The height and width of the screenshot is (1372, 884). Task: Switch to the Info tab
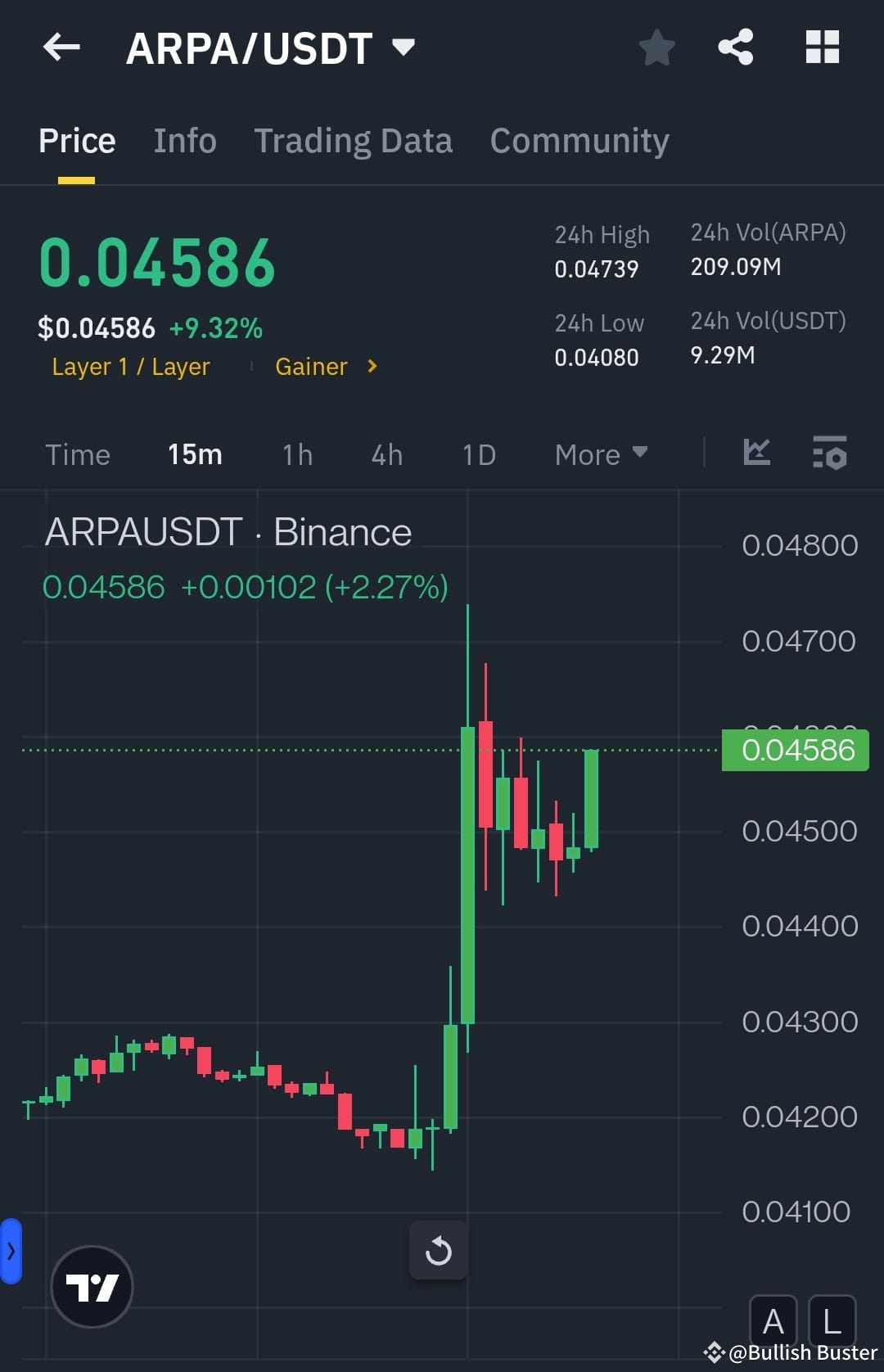[x=184, y=140]
